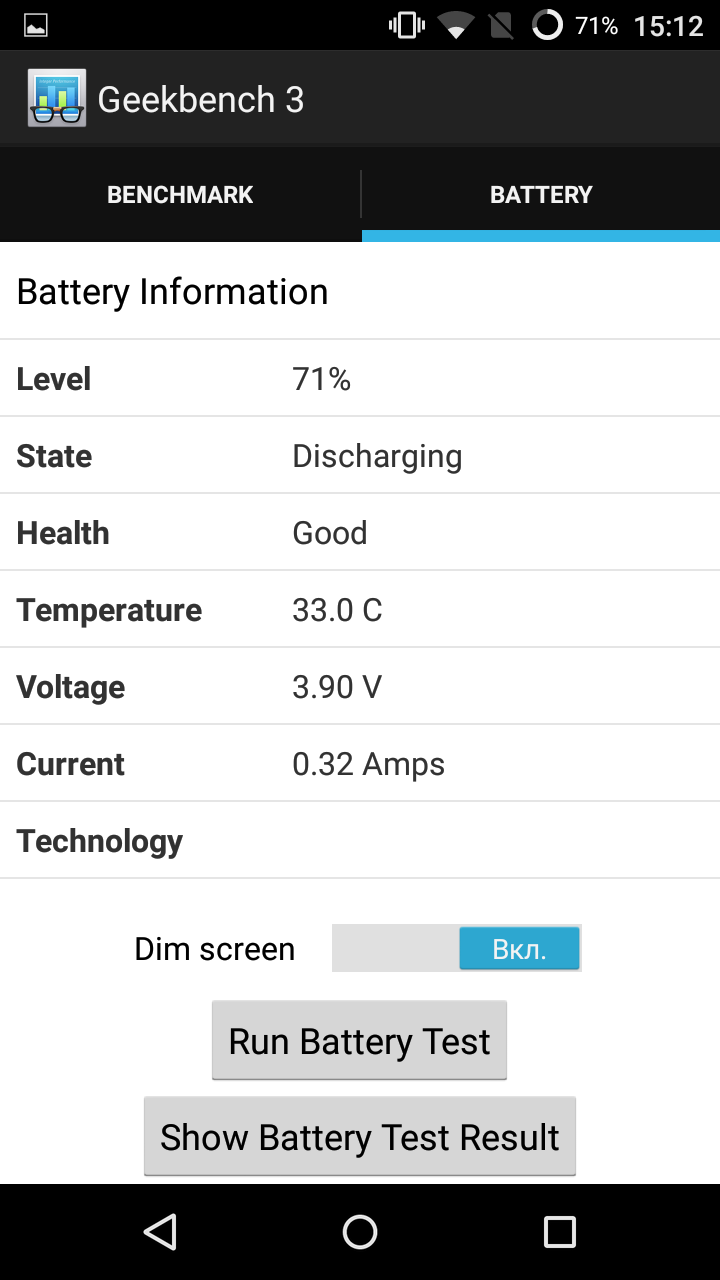The height and width of the screenshot is (1280, 720).
Task: Go to the home screen
Action: pyautogui.click(x=360, y=1232)
